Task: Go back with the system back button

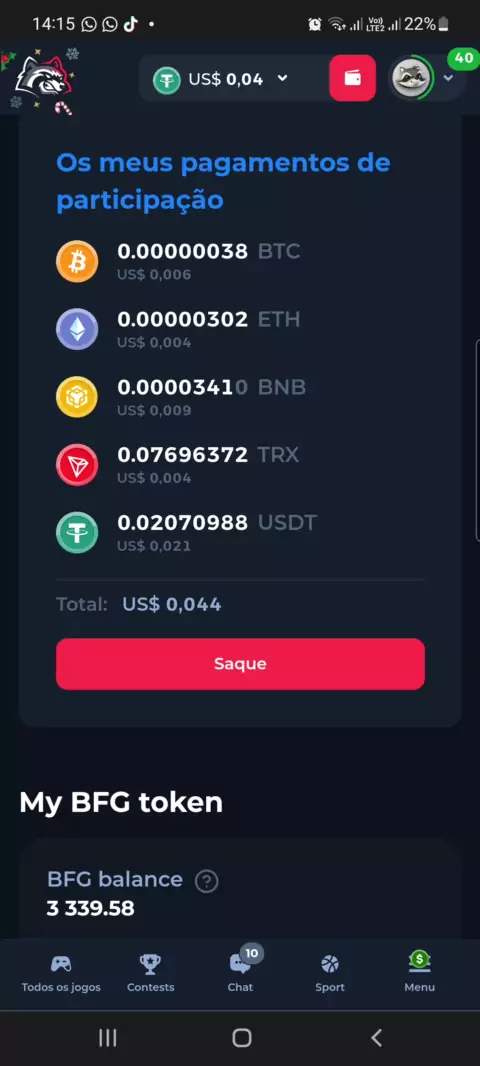Action: [377, 1037]
